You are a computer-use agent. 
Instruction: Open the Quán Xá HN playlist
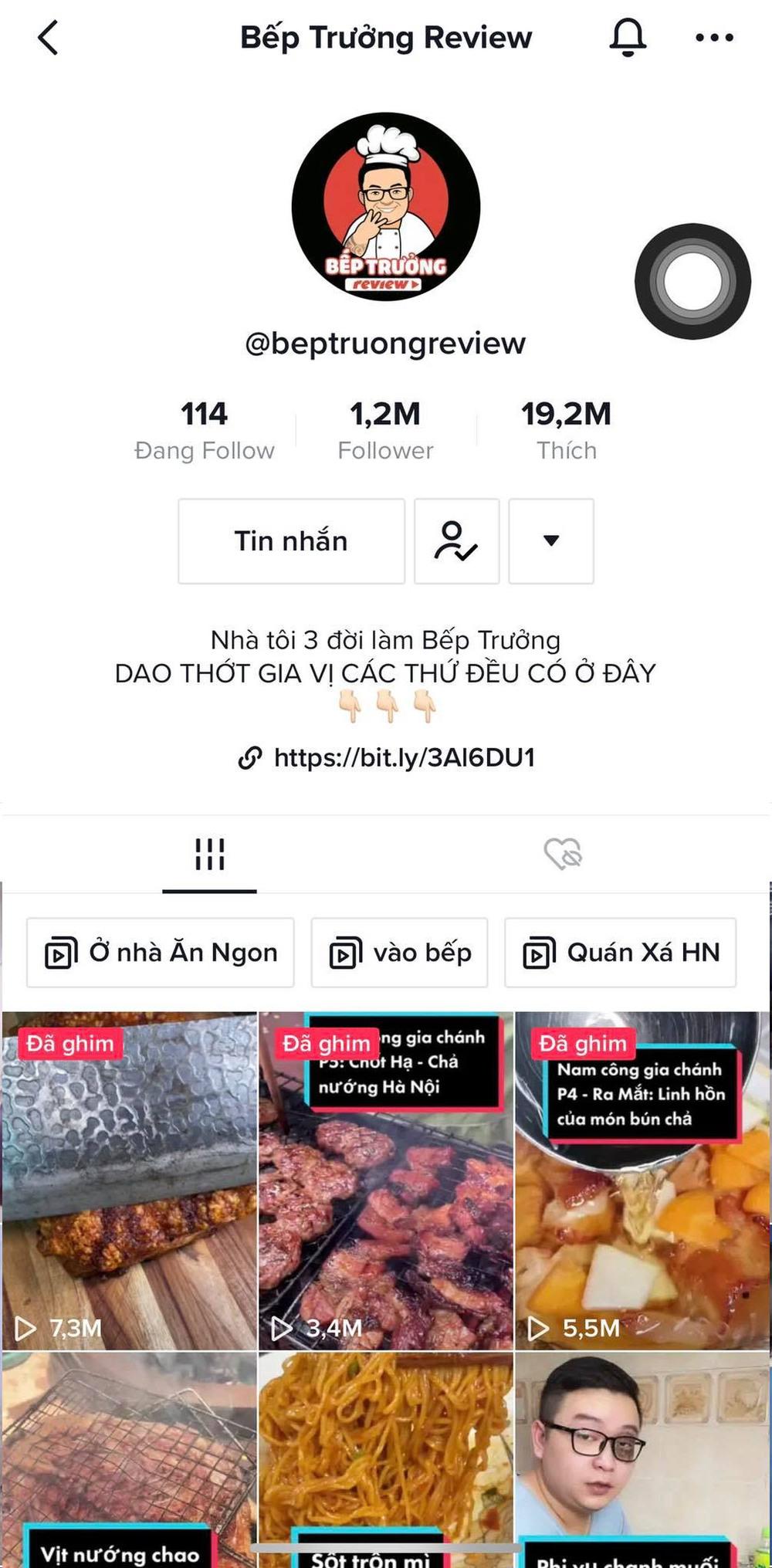coord(621,953)
